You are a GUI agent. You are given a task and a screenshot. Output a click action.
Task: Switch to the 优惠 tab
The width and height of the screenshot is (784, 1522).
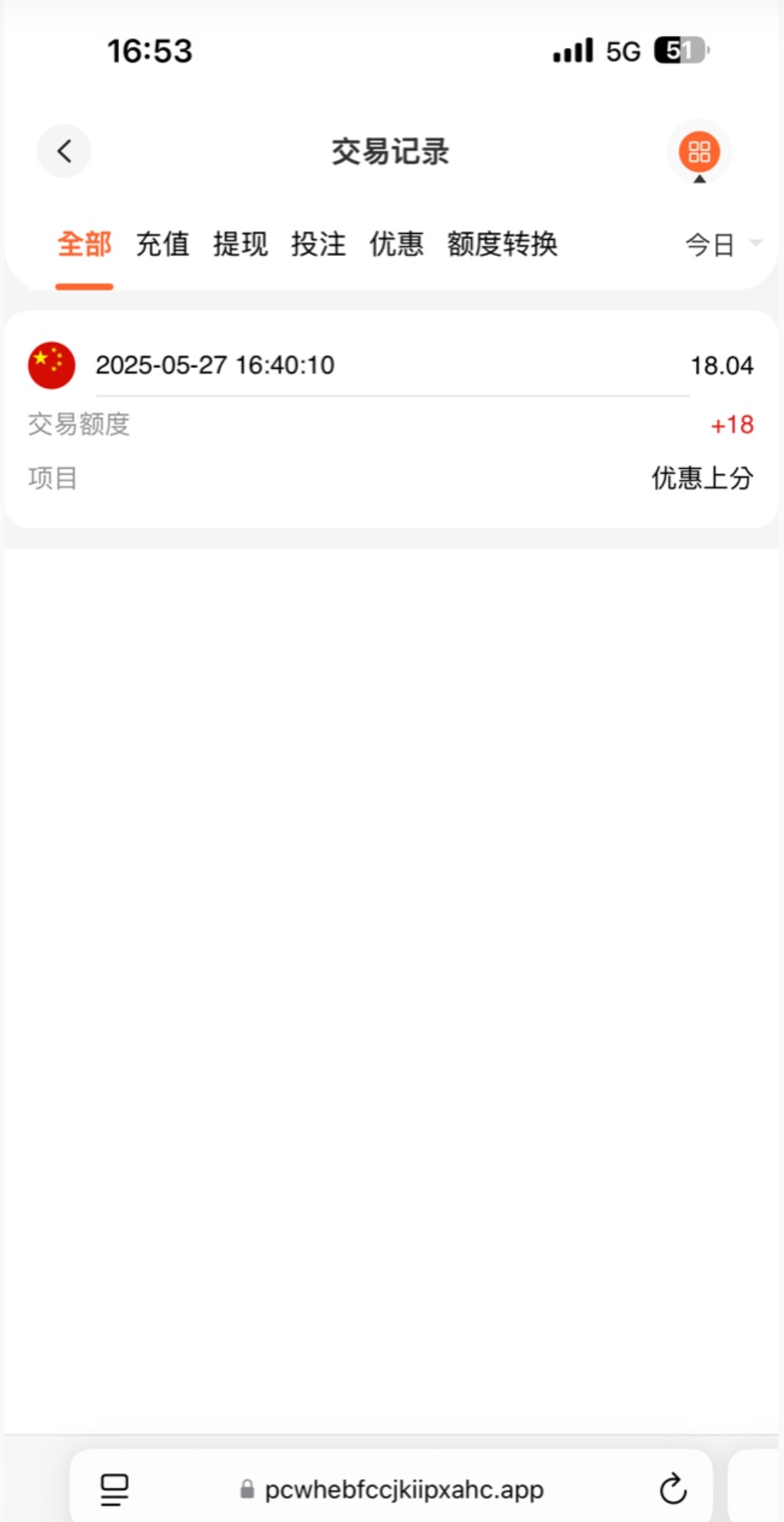click(x=396, y=244)
